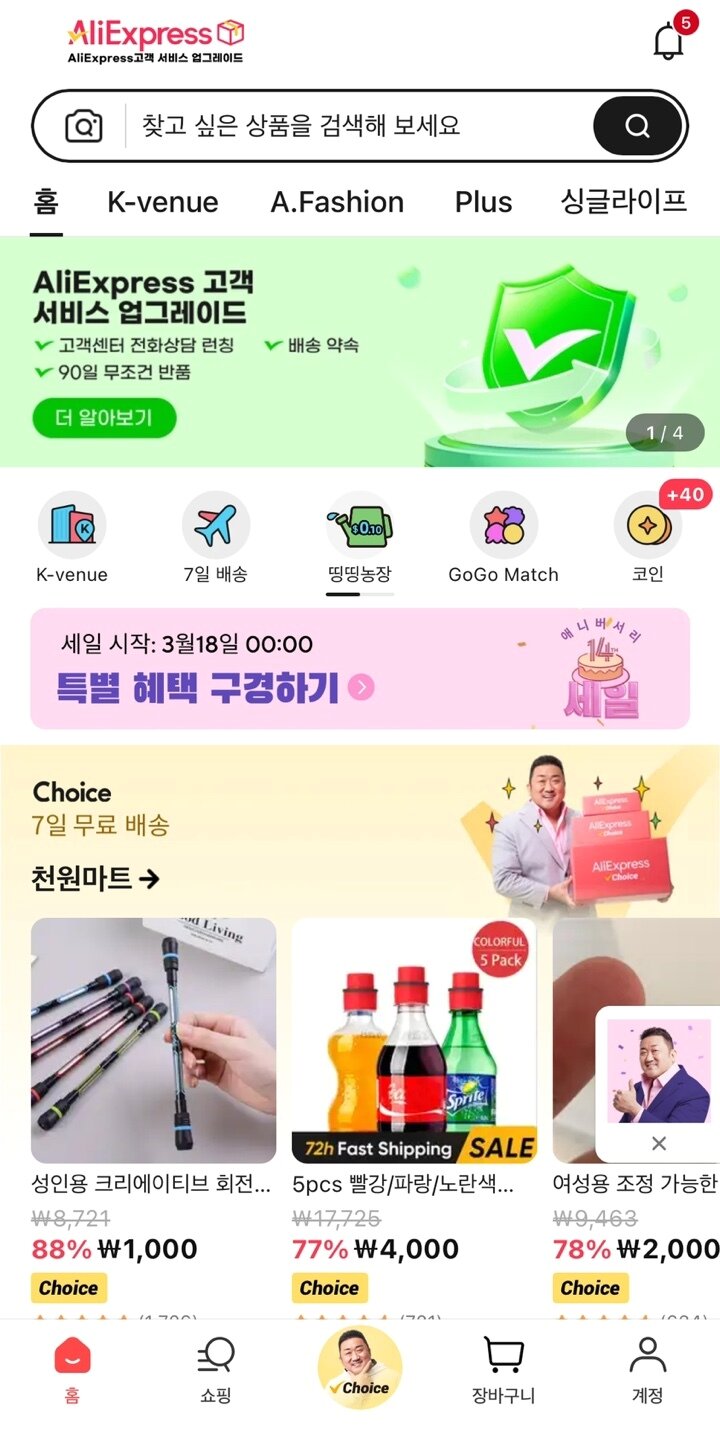Tap the magnifier search button
This screenshot has width=720, height=1440.
pyautogui.click(x=637, y=124)
